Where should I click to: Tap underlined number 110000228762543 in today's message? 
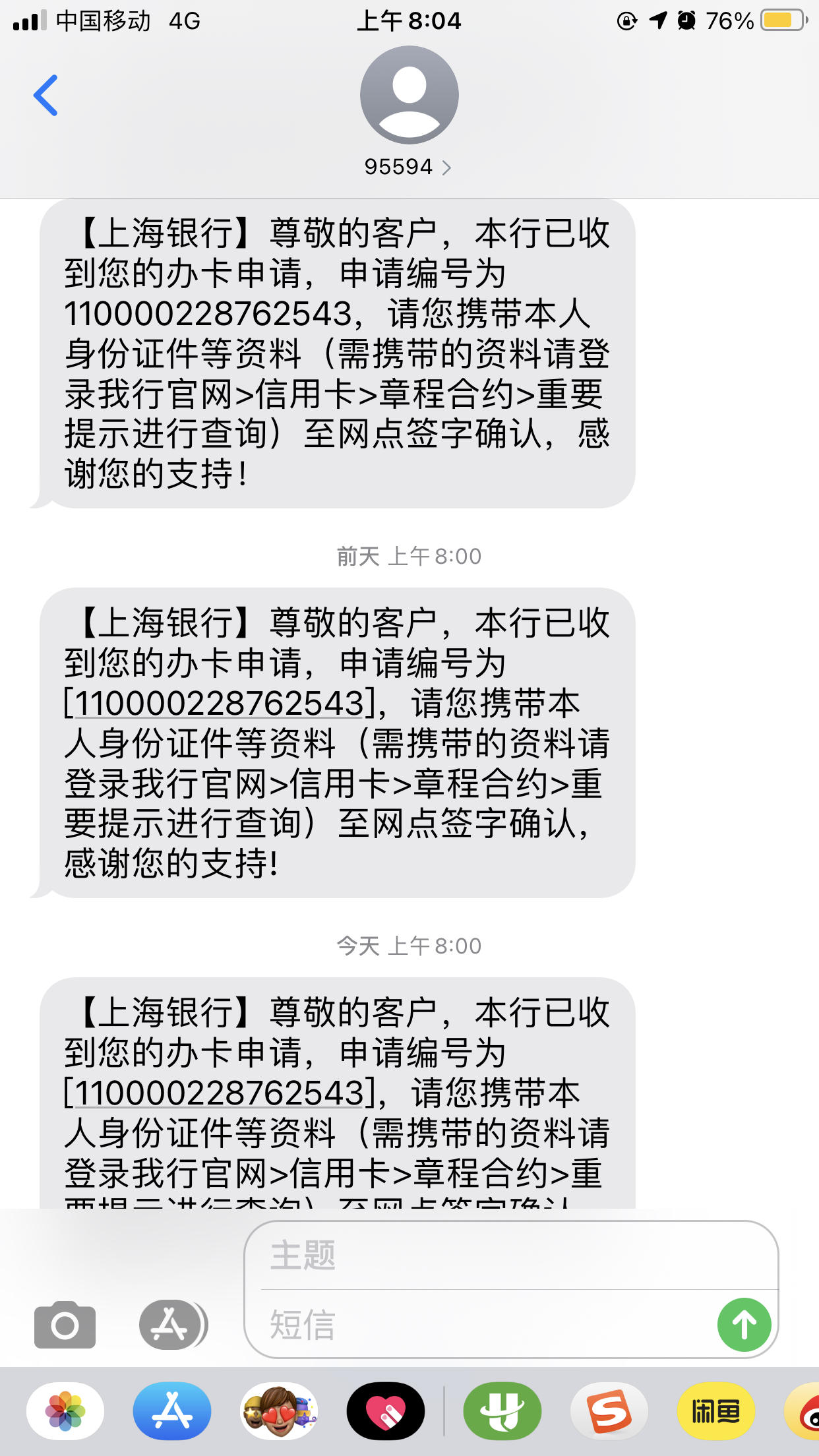click(218, 1094)
